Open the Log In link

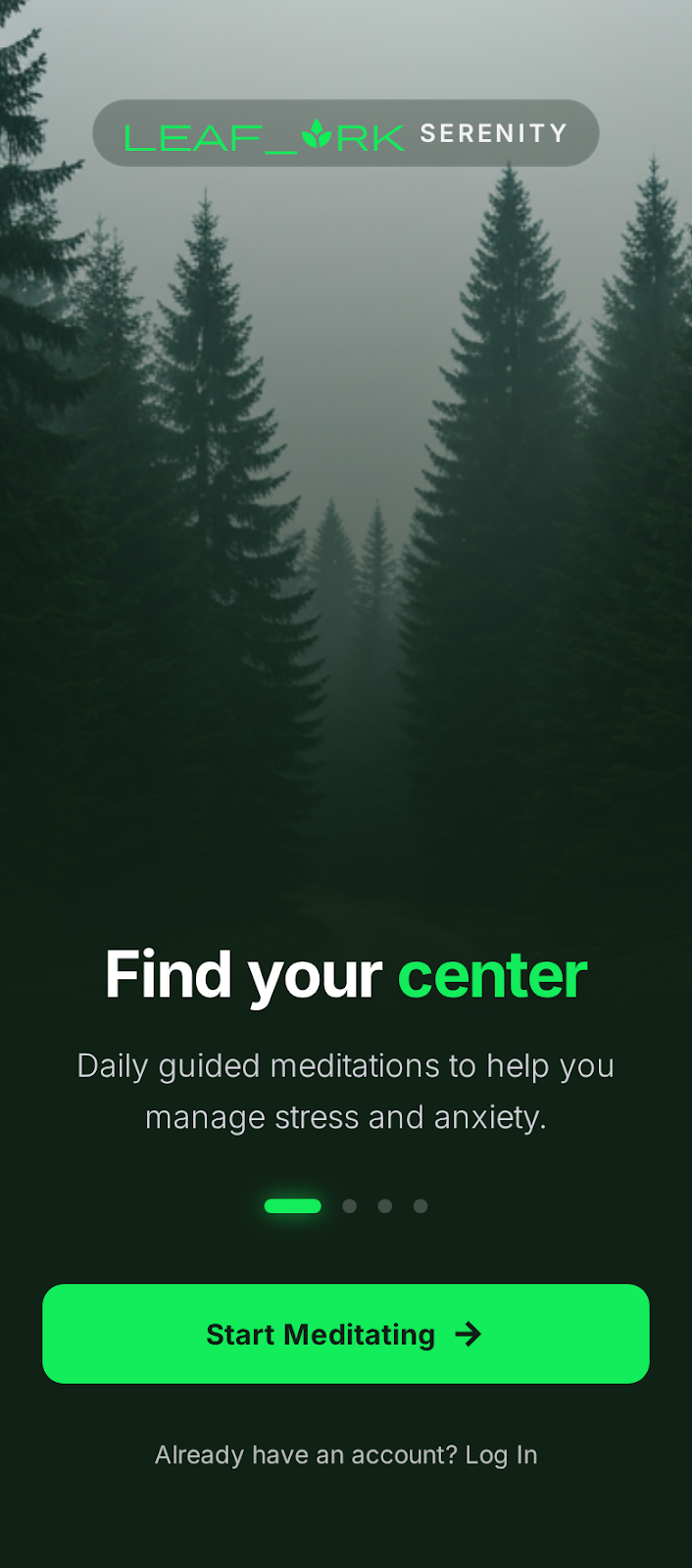tap(501, 1455)
